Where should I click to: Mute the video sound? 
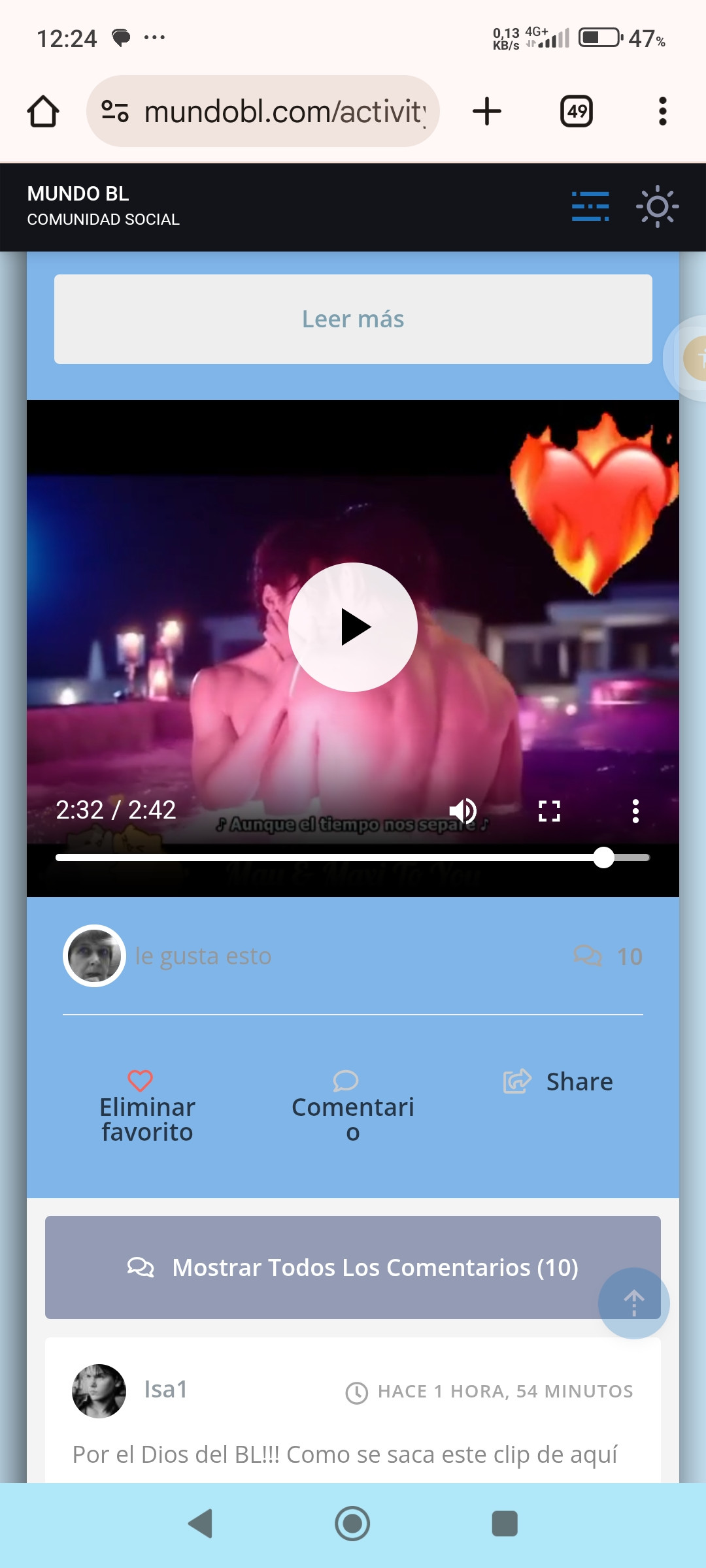(x=463, y=811)
